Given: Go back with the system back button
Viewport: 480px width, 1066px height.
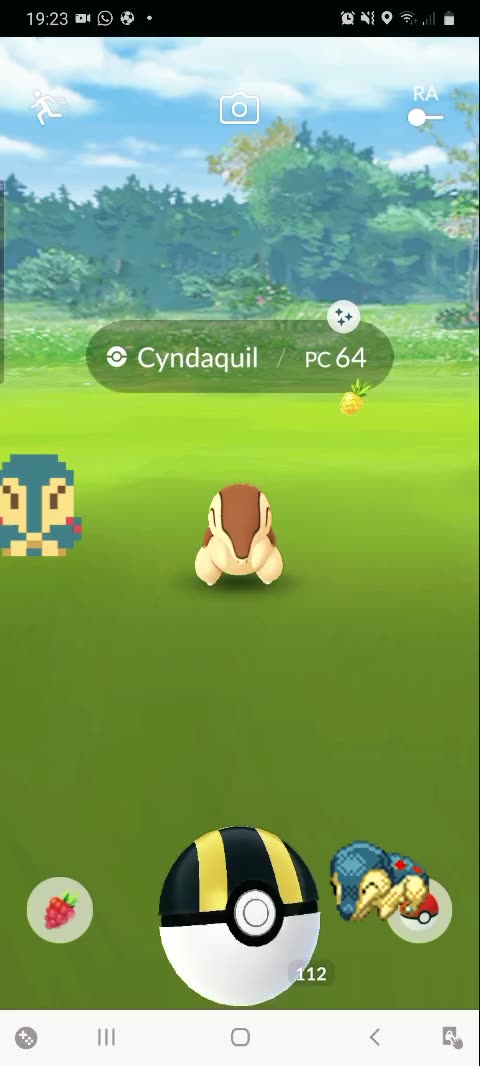Looking at the screenshot, I should [x=374, y=1037].
